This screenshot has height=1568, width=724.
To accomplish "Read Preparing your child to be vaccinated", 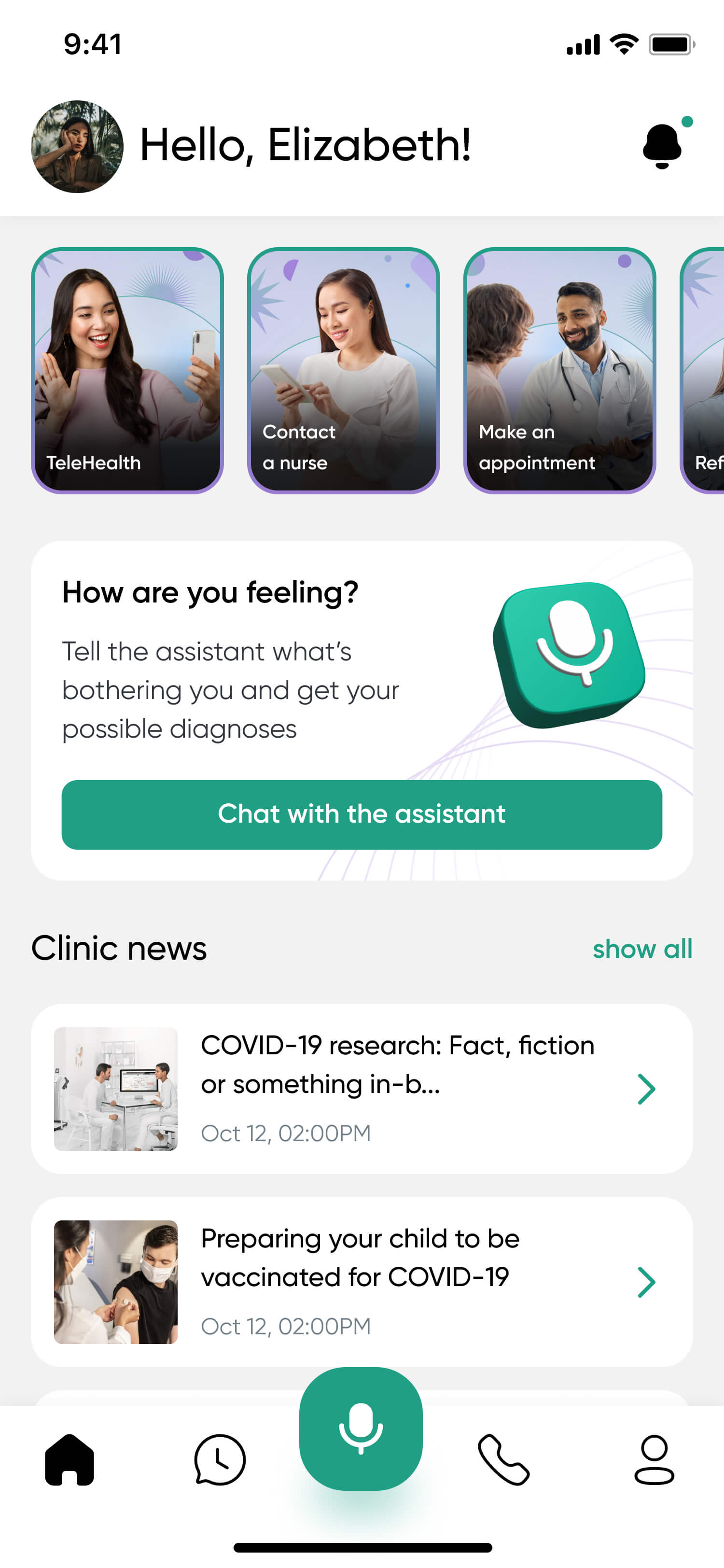I will coord(362,1281).
